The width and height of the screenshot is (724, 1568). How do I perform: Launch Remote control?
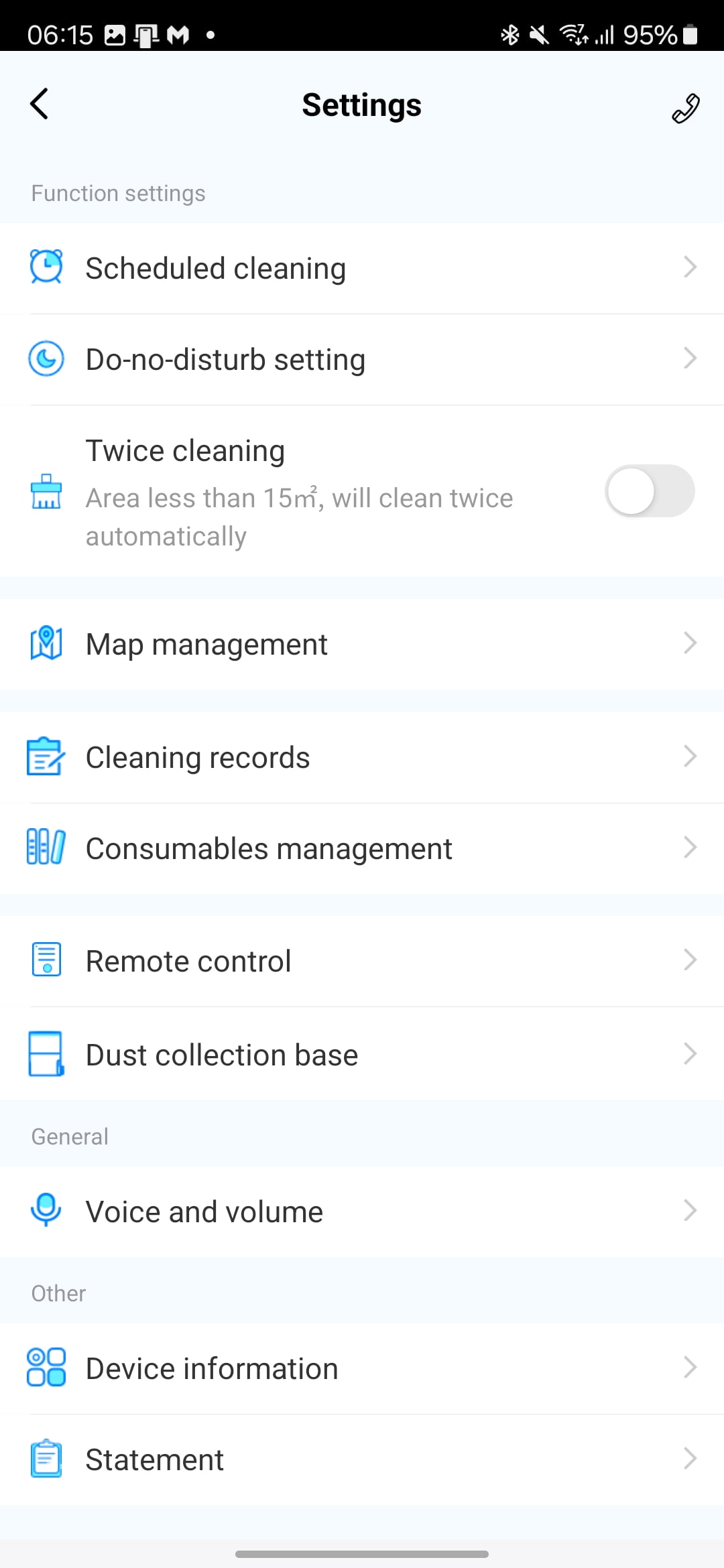click(362, 961)
